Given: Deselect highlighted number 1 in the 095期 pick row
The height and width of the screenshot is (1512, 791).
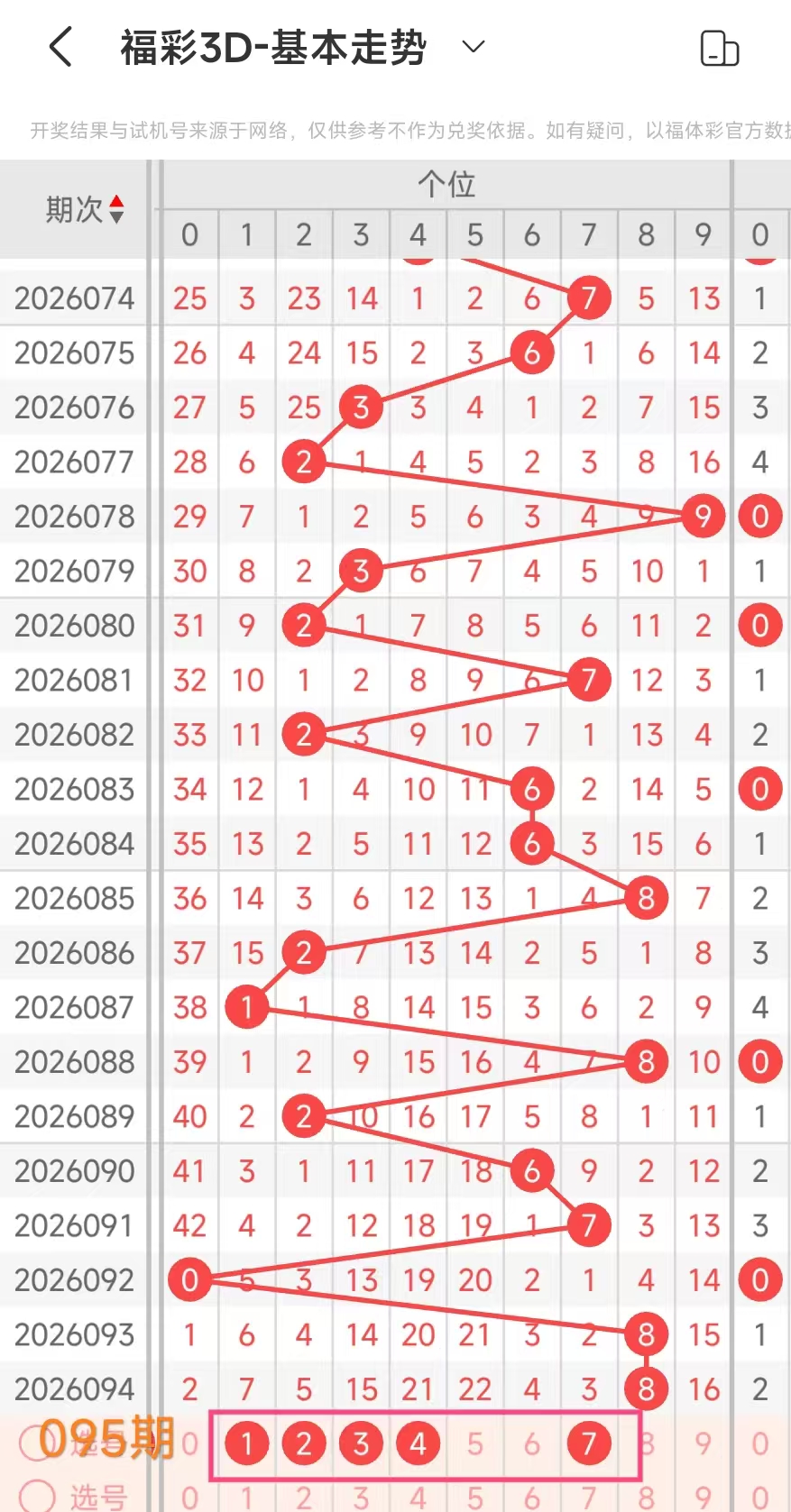Looking at the screenshot, I should click(246, 1443).
